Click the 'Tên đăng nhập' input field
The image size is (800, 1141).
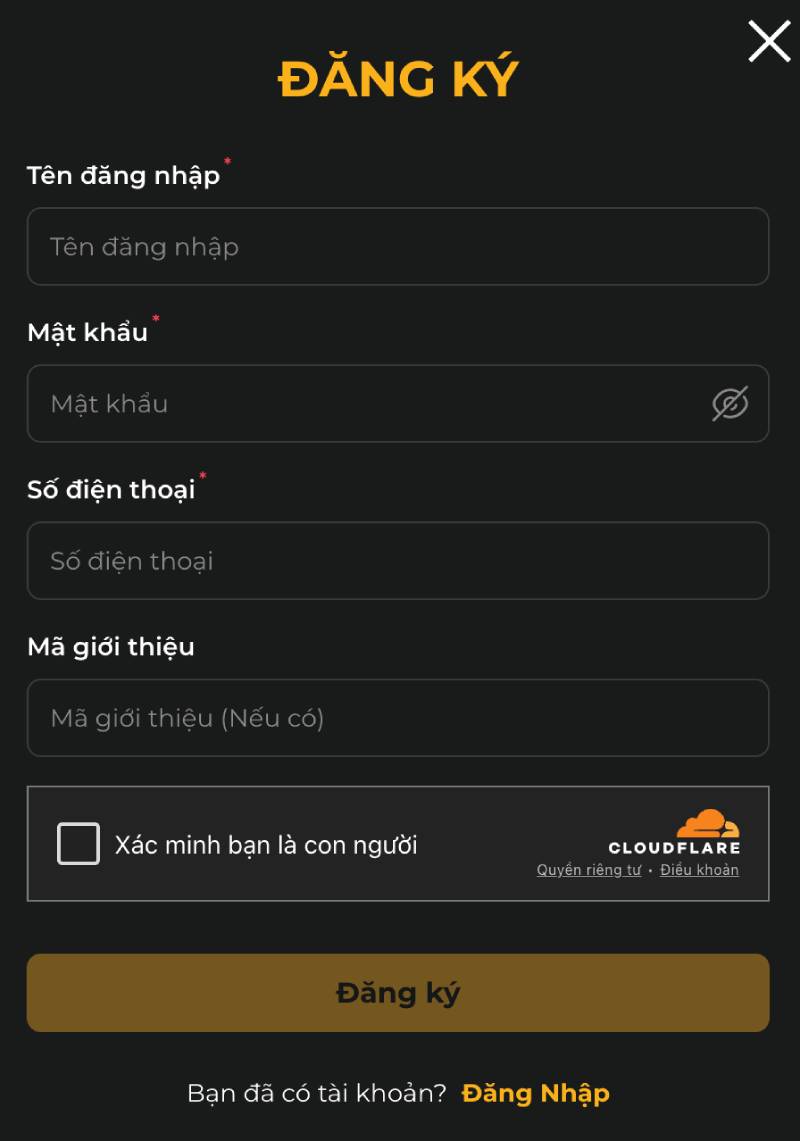click(398, 246)
